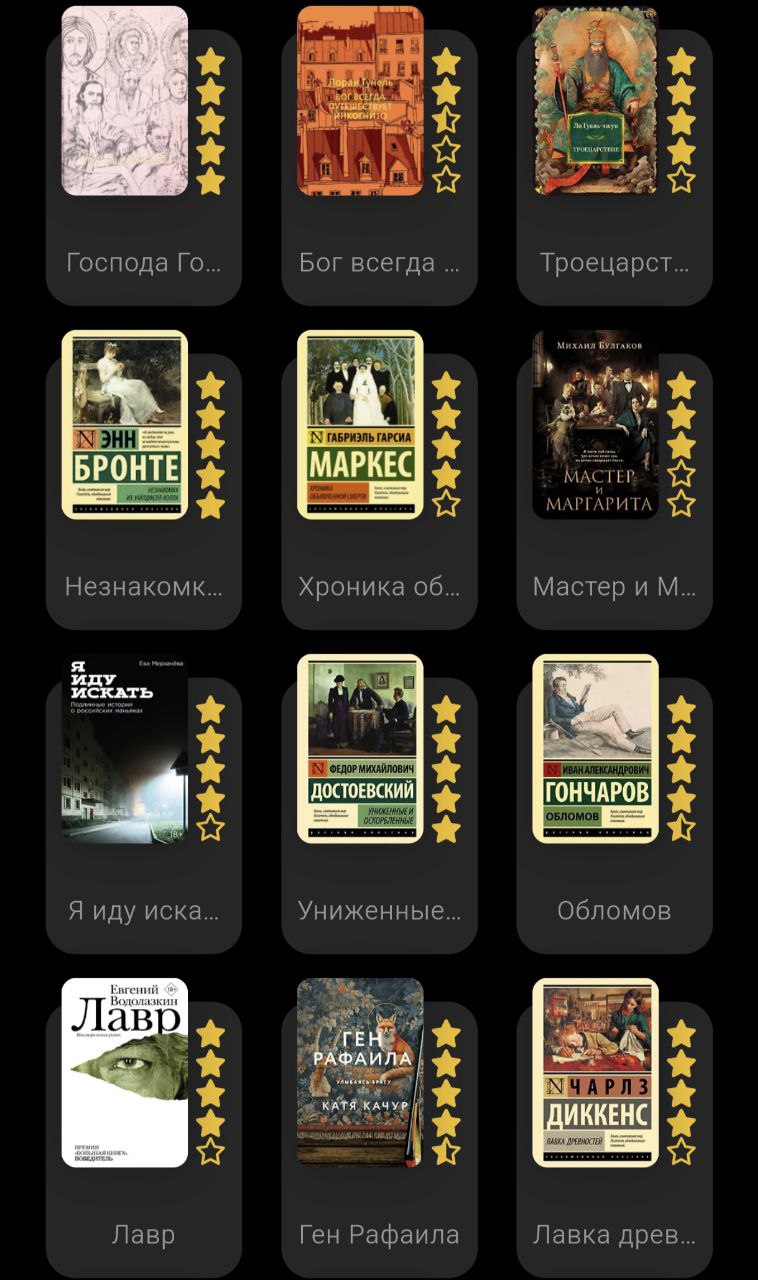Open the book card Господа Го…
758x1280 pixels.
(x=125, y=101)
